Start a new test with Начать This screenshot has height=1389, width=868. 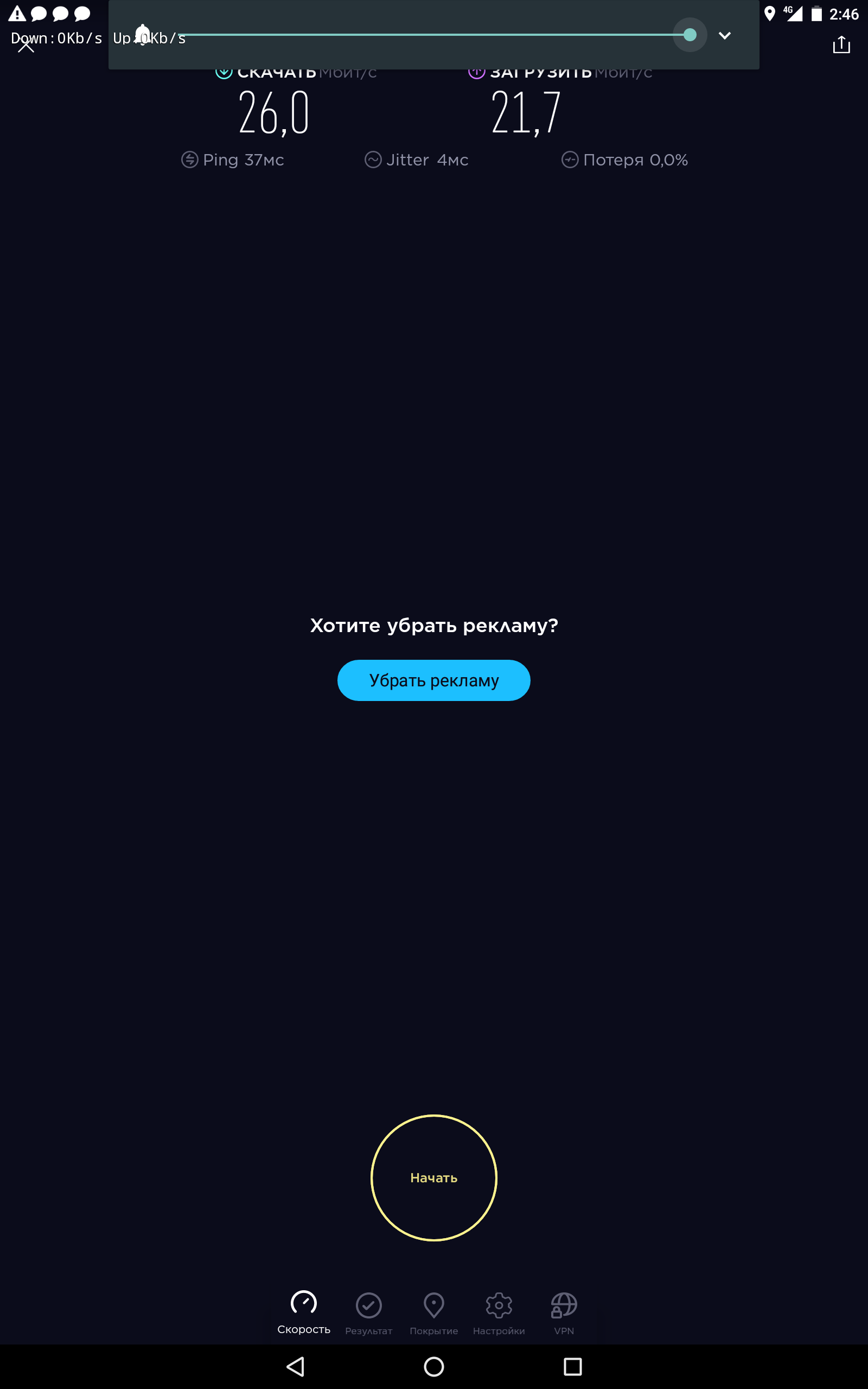(x=433, y=1178)
